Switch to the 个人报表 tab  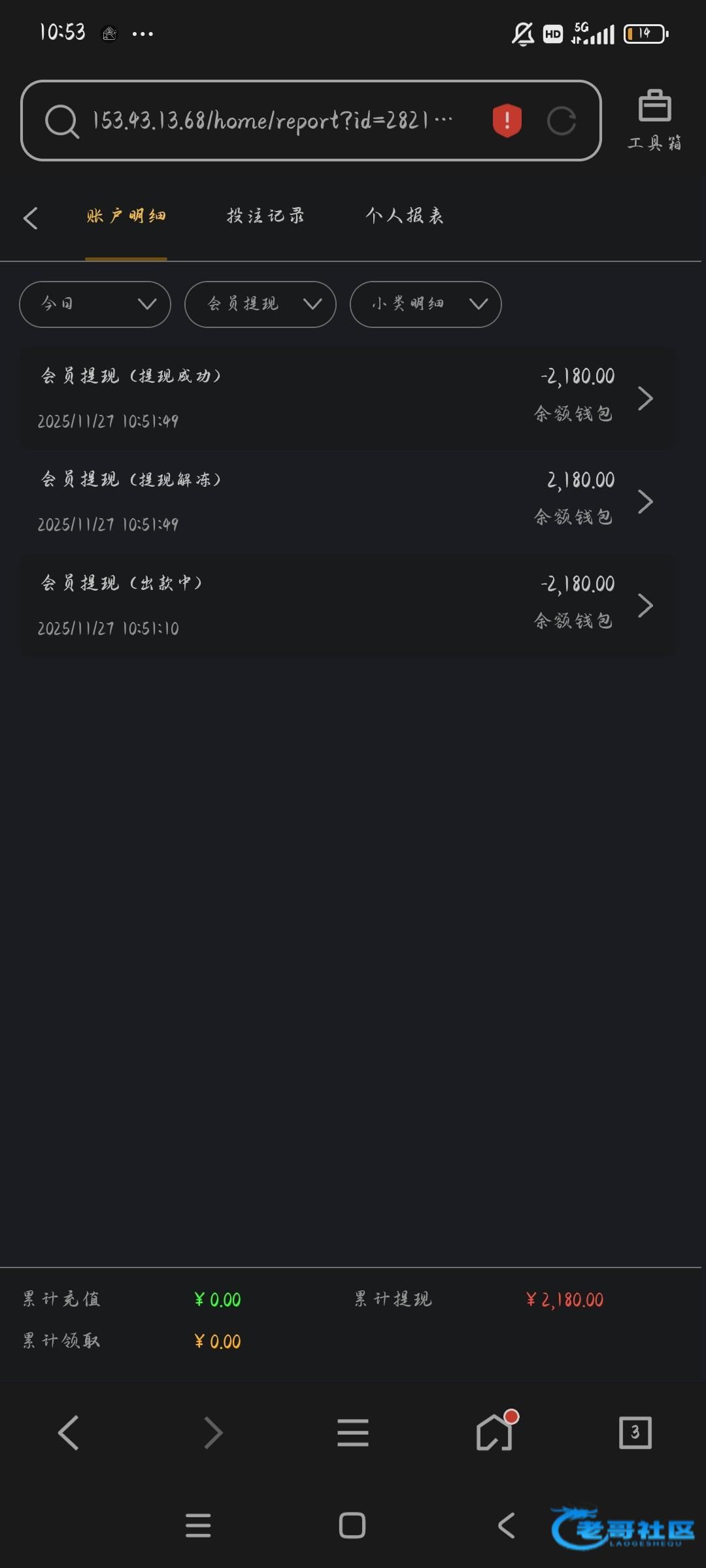[x=405, y=216]
